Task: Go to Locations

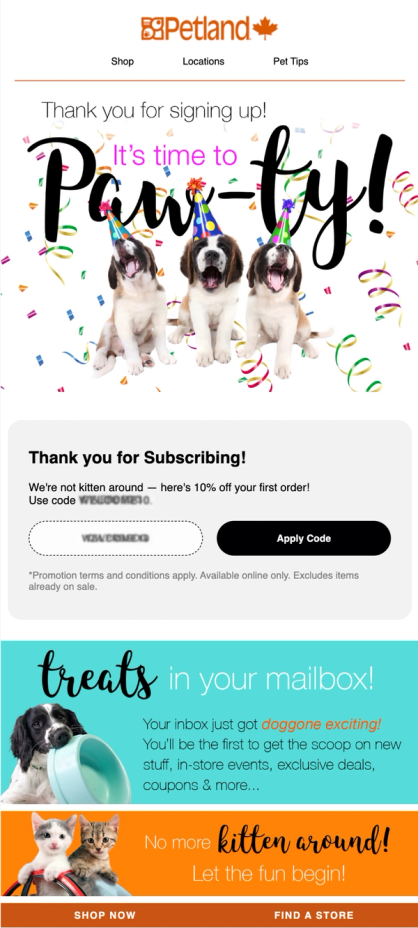Action: pos(203,61)
